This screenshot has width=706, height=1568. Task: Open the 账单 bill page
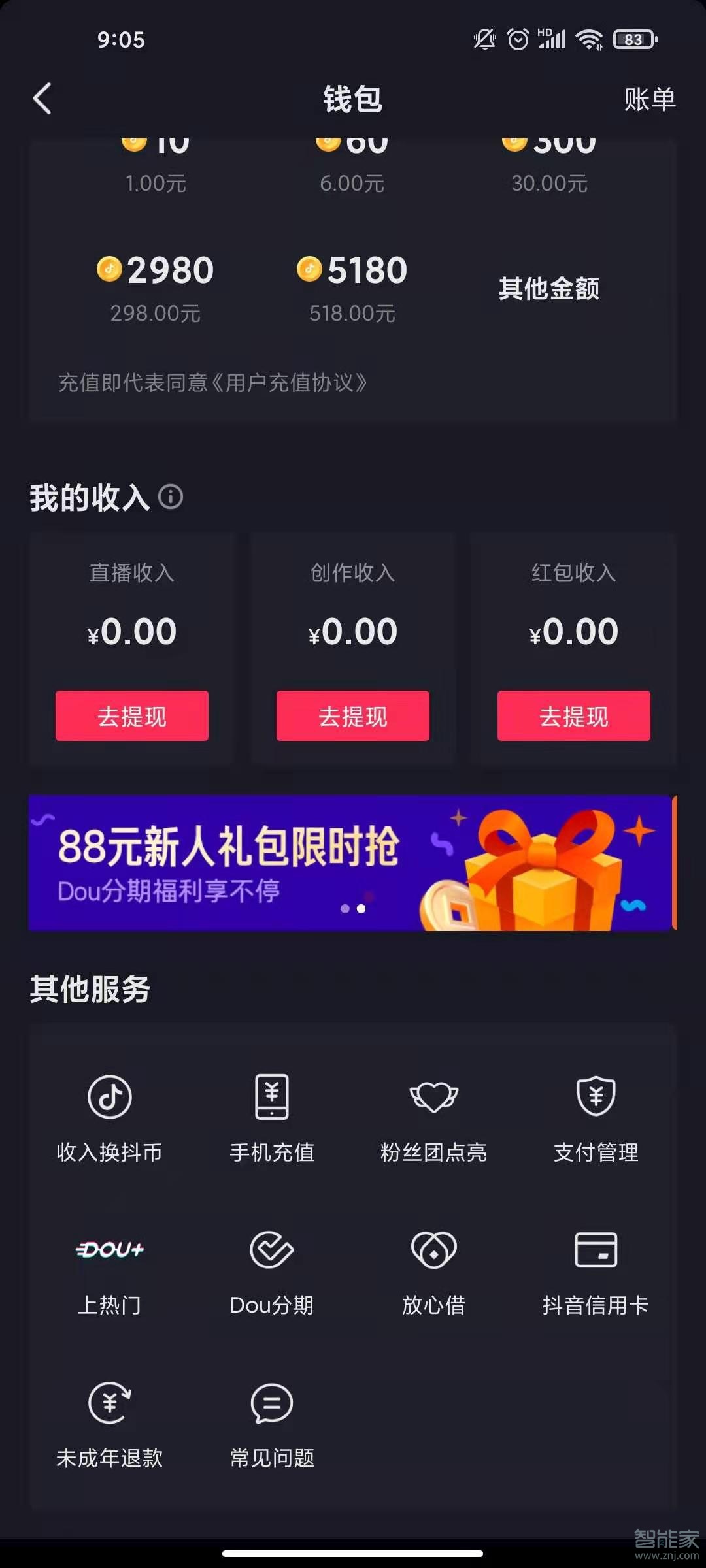click(649, 99)
